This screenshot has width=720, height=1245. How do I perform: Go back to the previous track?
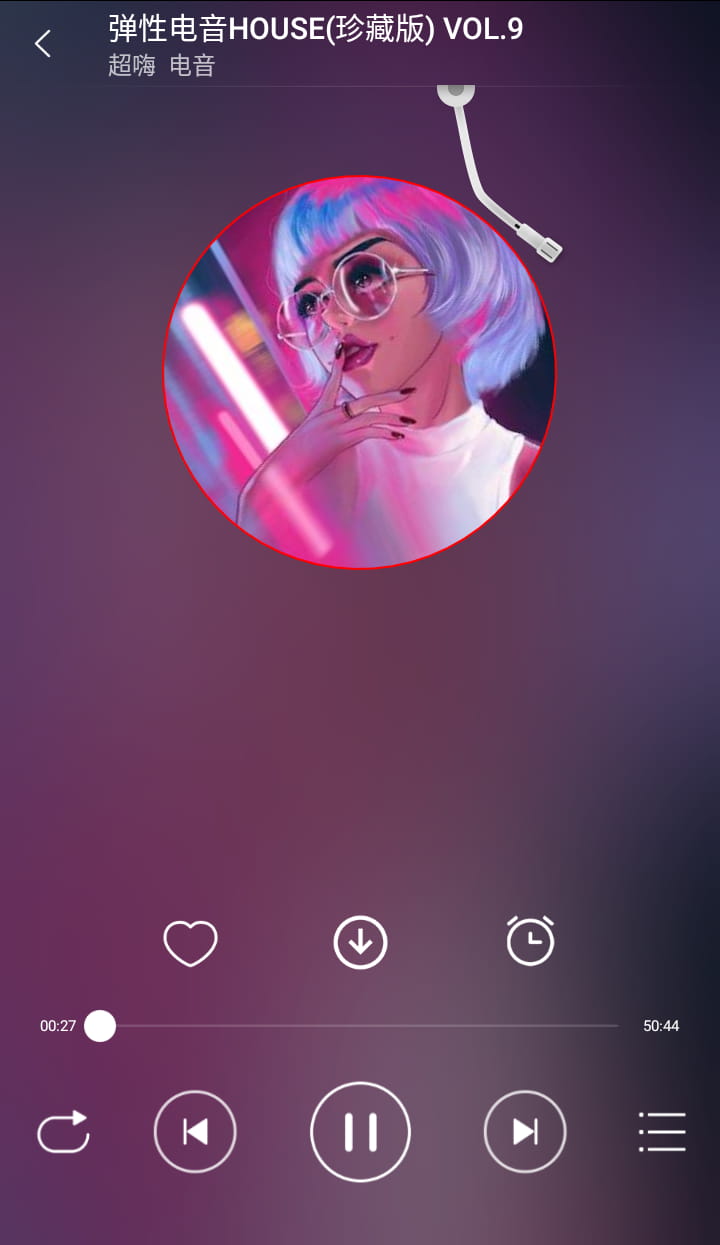[x=195, y=1130]
